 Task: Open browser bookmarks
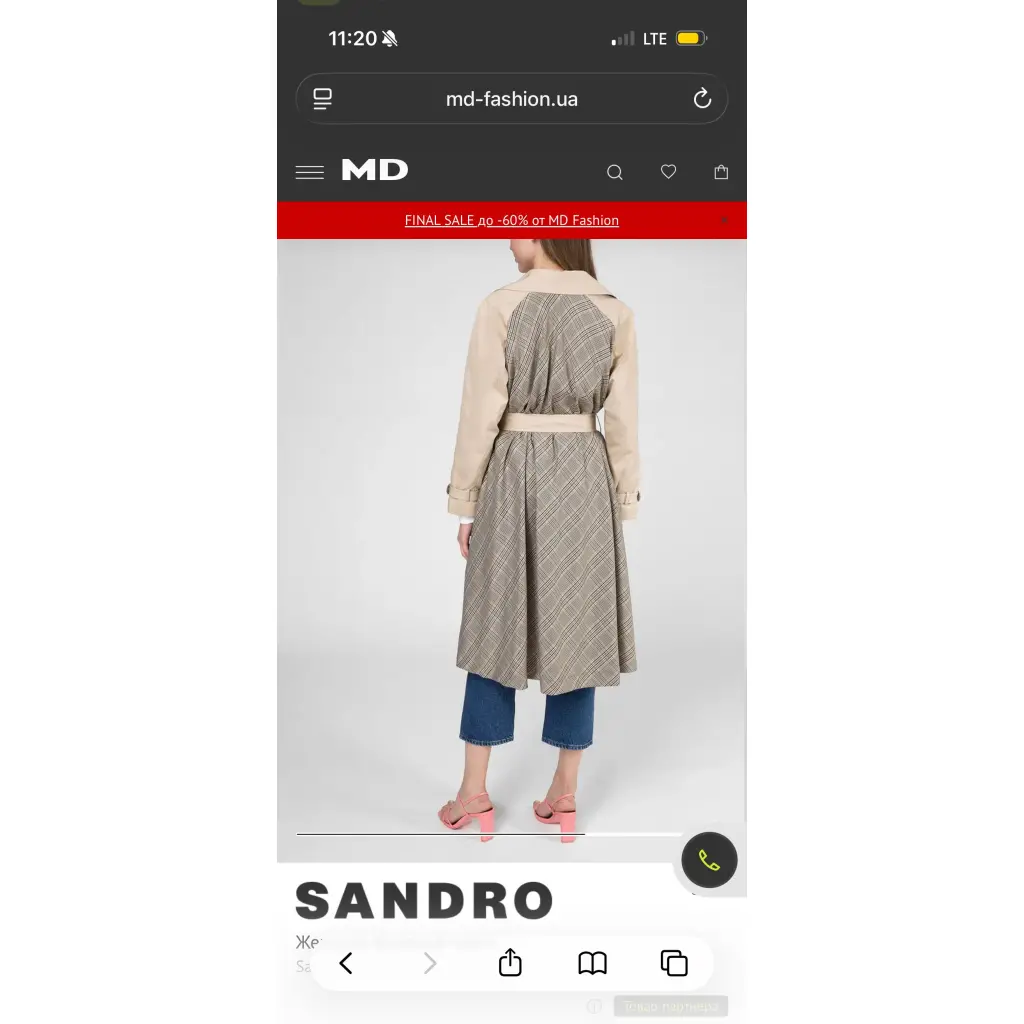(592, 963)
